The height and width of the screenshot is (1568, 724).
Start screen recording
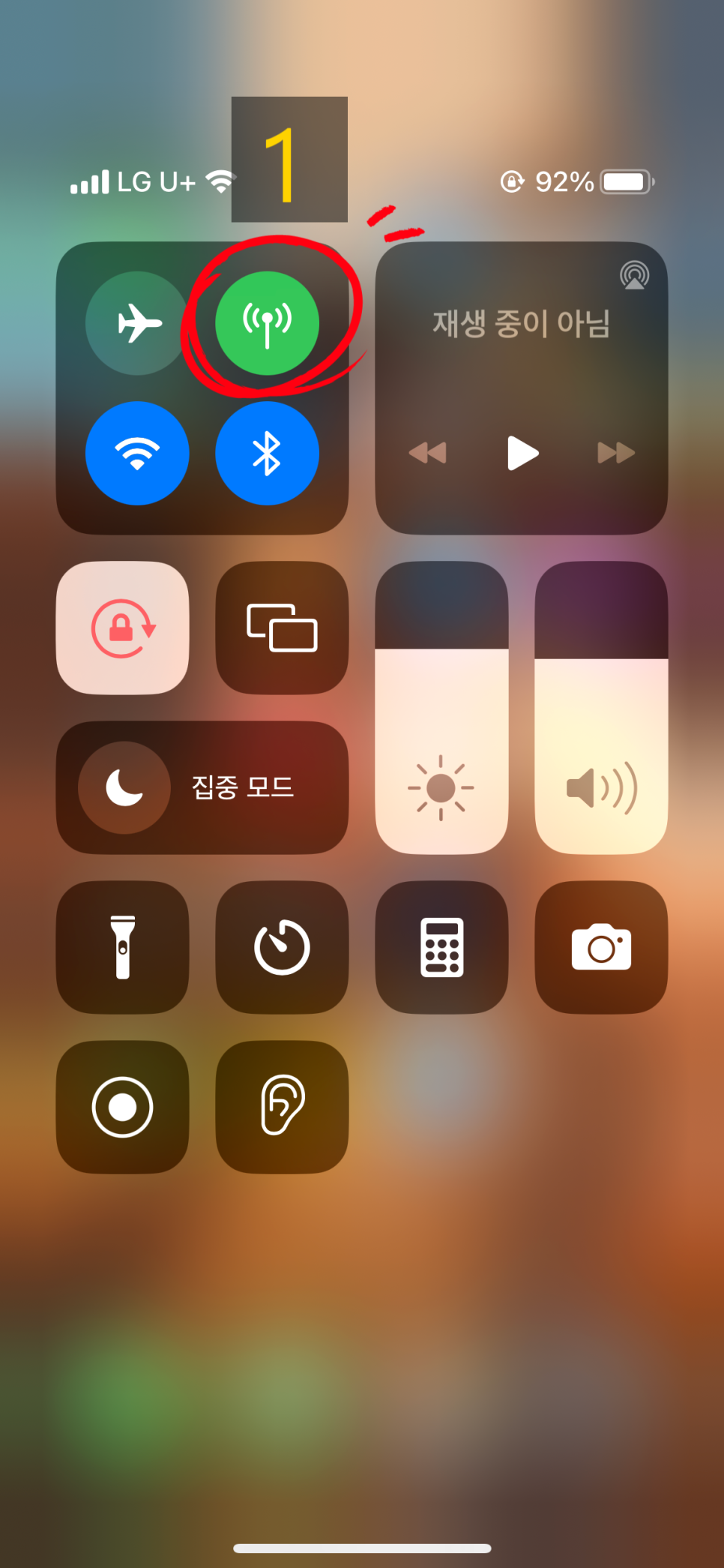[x=123, y=1107]
